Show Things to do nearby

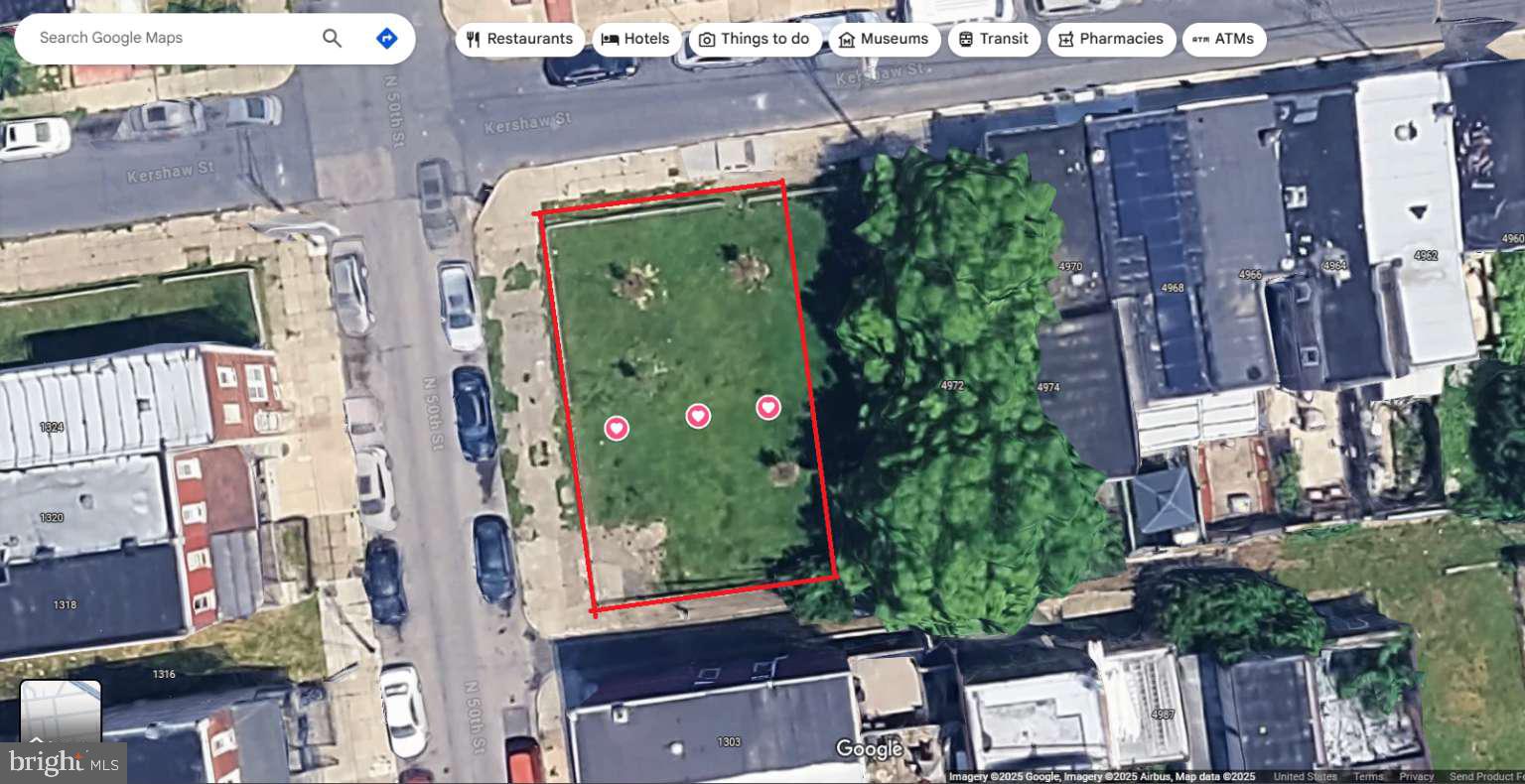click(755, 40)
